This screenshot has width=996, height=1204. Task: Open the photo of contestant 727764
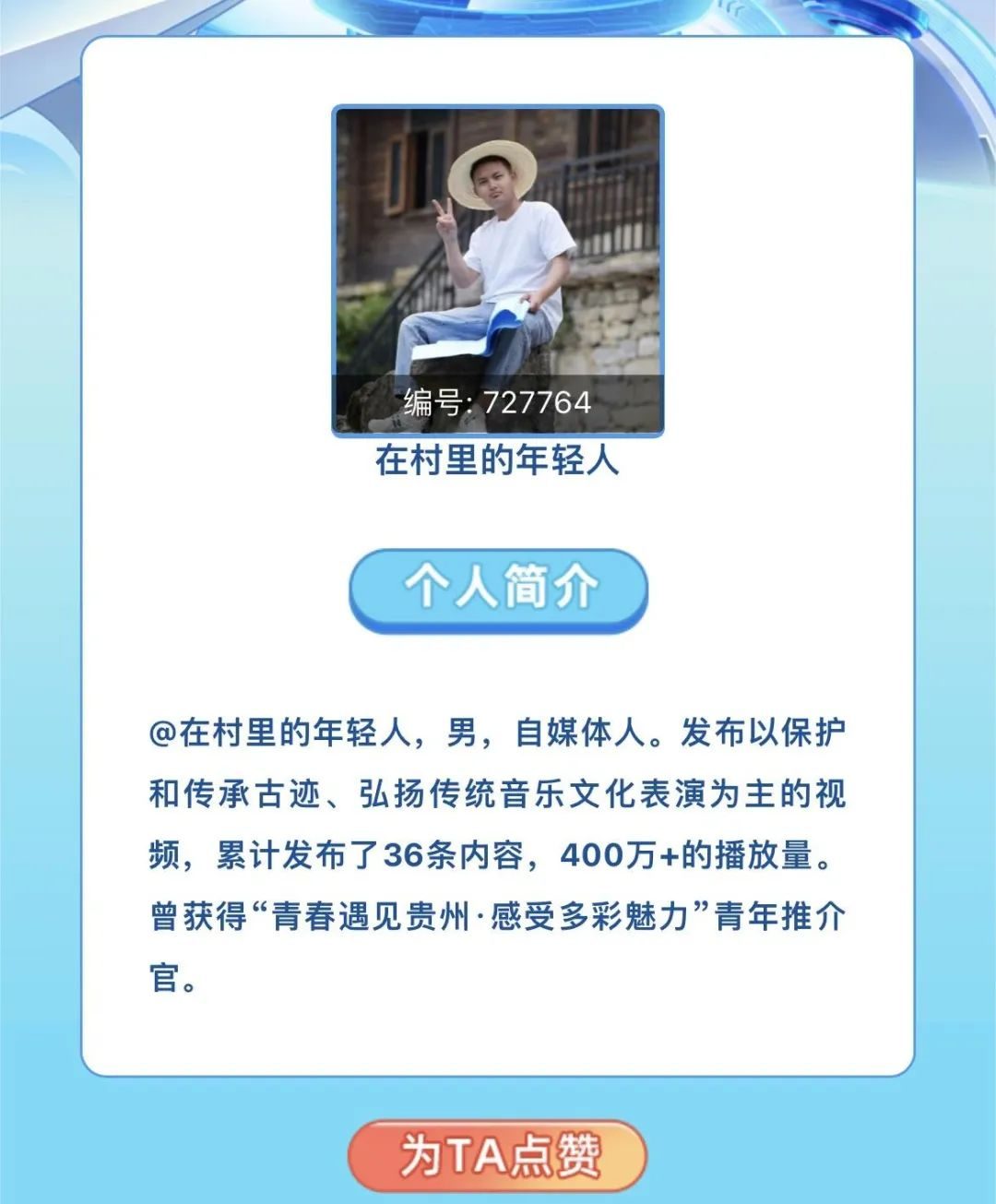coord(497,268)
